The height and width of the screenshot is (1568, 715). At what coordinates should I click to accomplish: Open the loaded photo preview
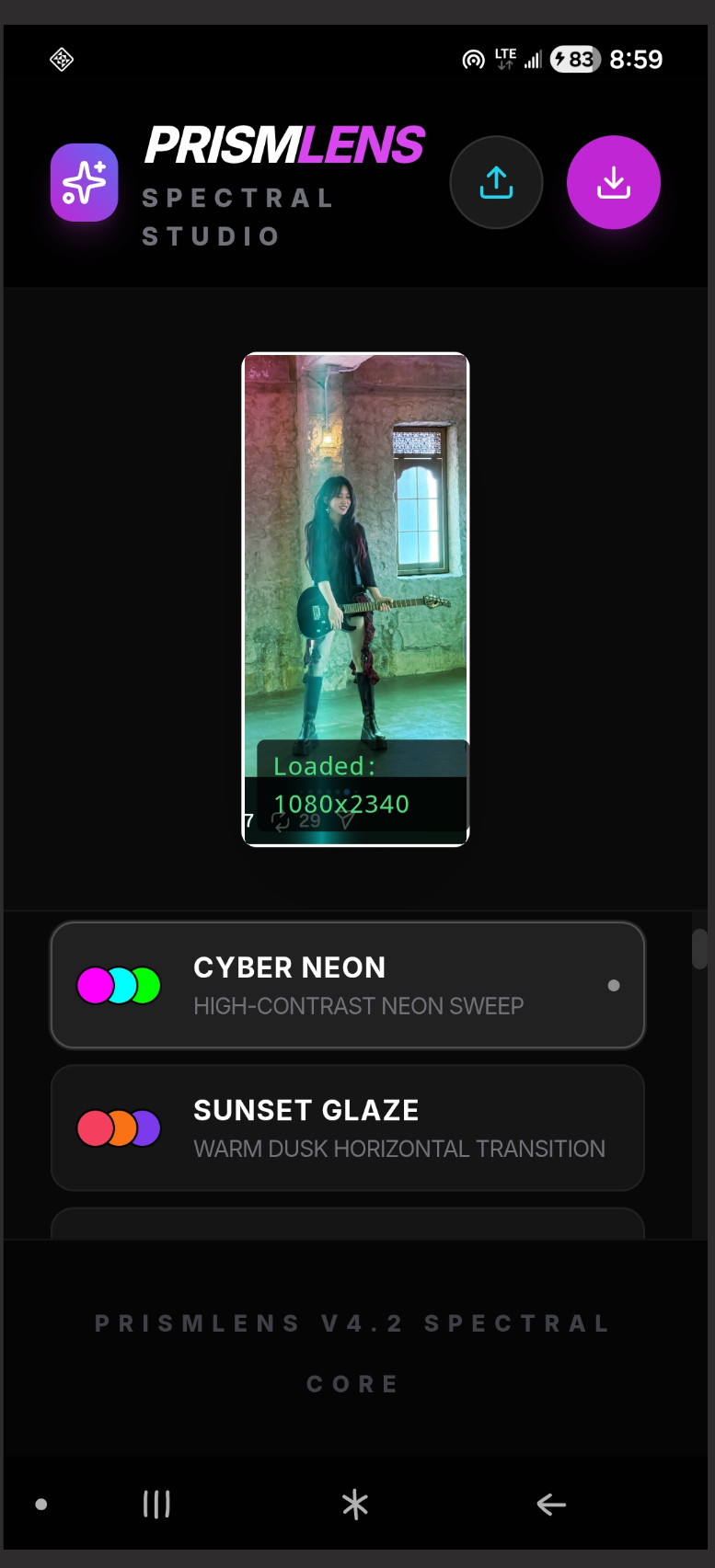point(355,570)
